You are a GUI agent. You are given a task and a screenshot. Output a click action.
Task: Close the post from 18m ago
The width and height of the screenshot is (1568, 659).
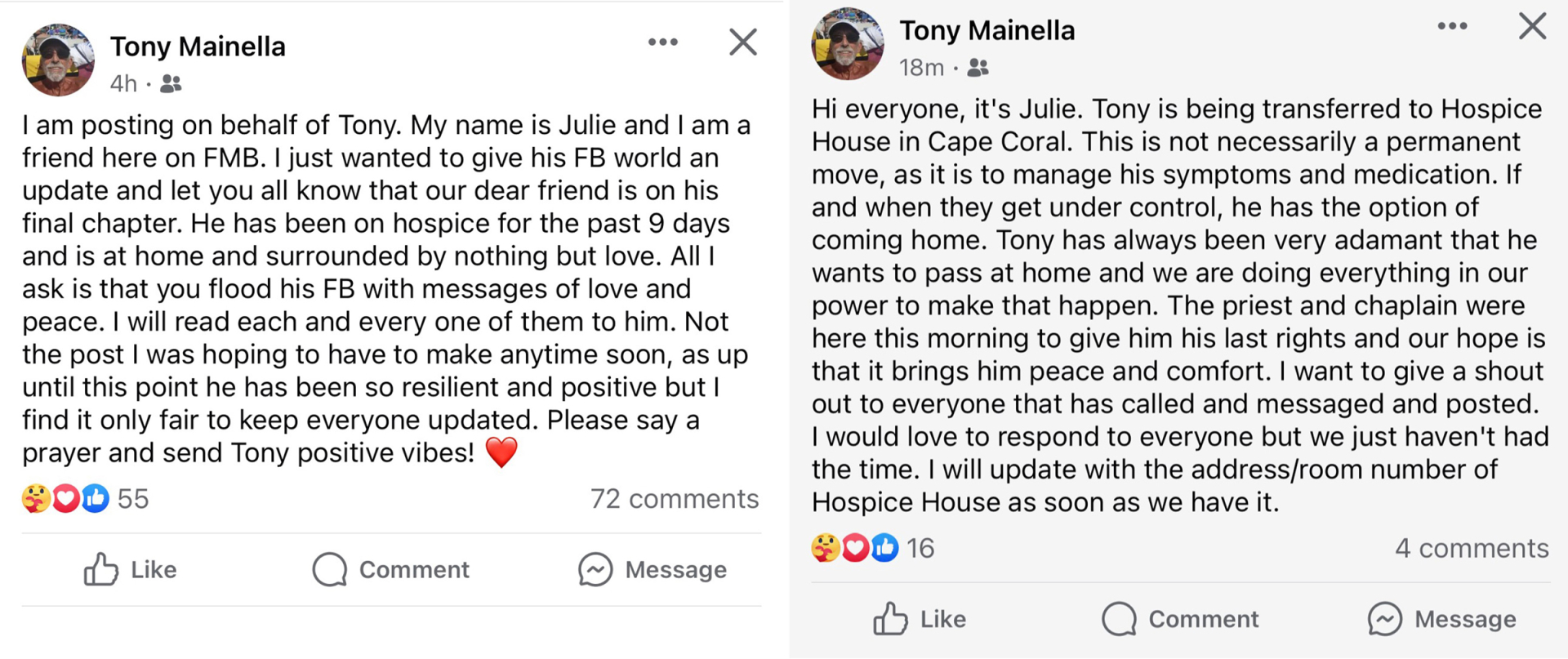click(1532, 26)
